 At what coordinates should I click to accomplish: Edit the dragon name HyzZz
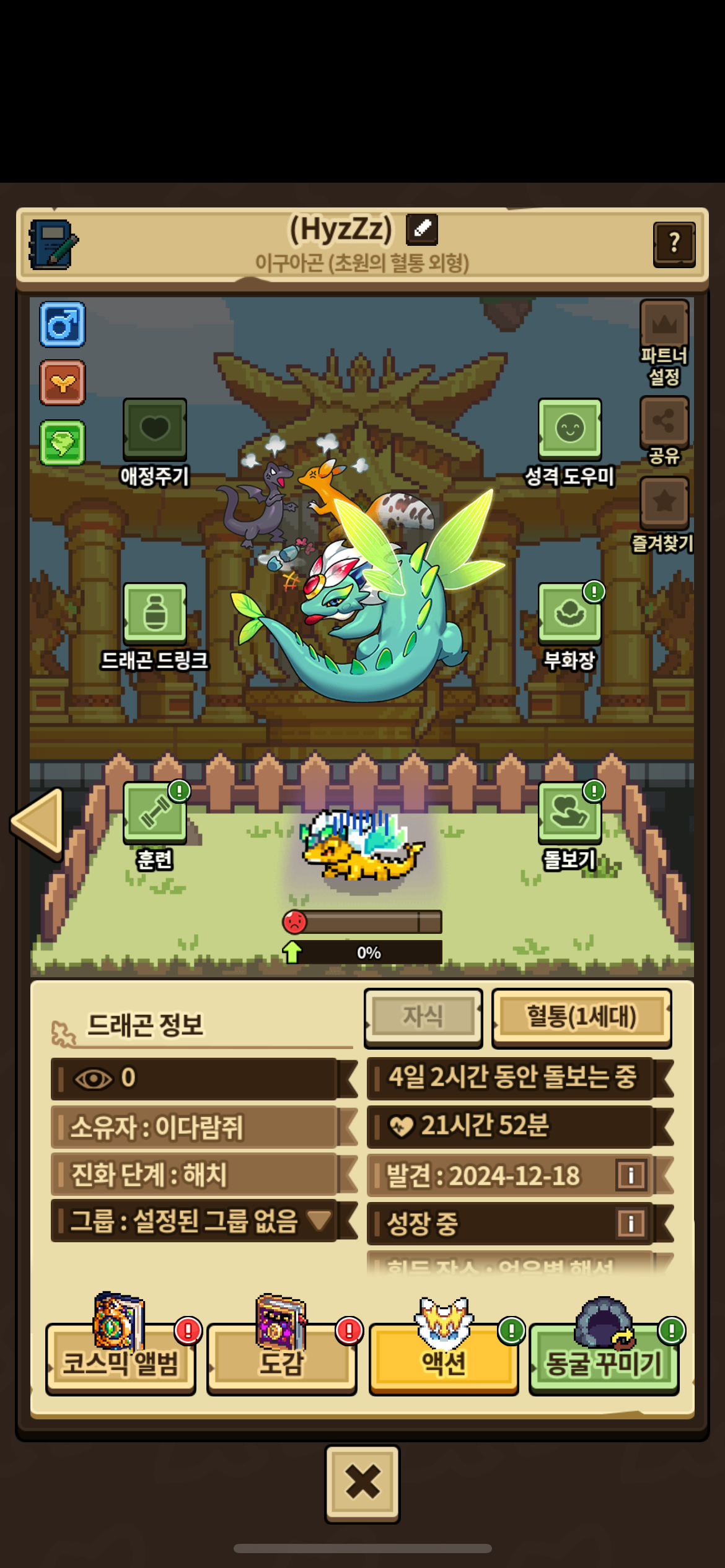422,229
